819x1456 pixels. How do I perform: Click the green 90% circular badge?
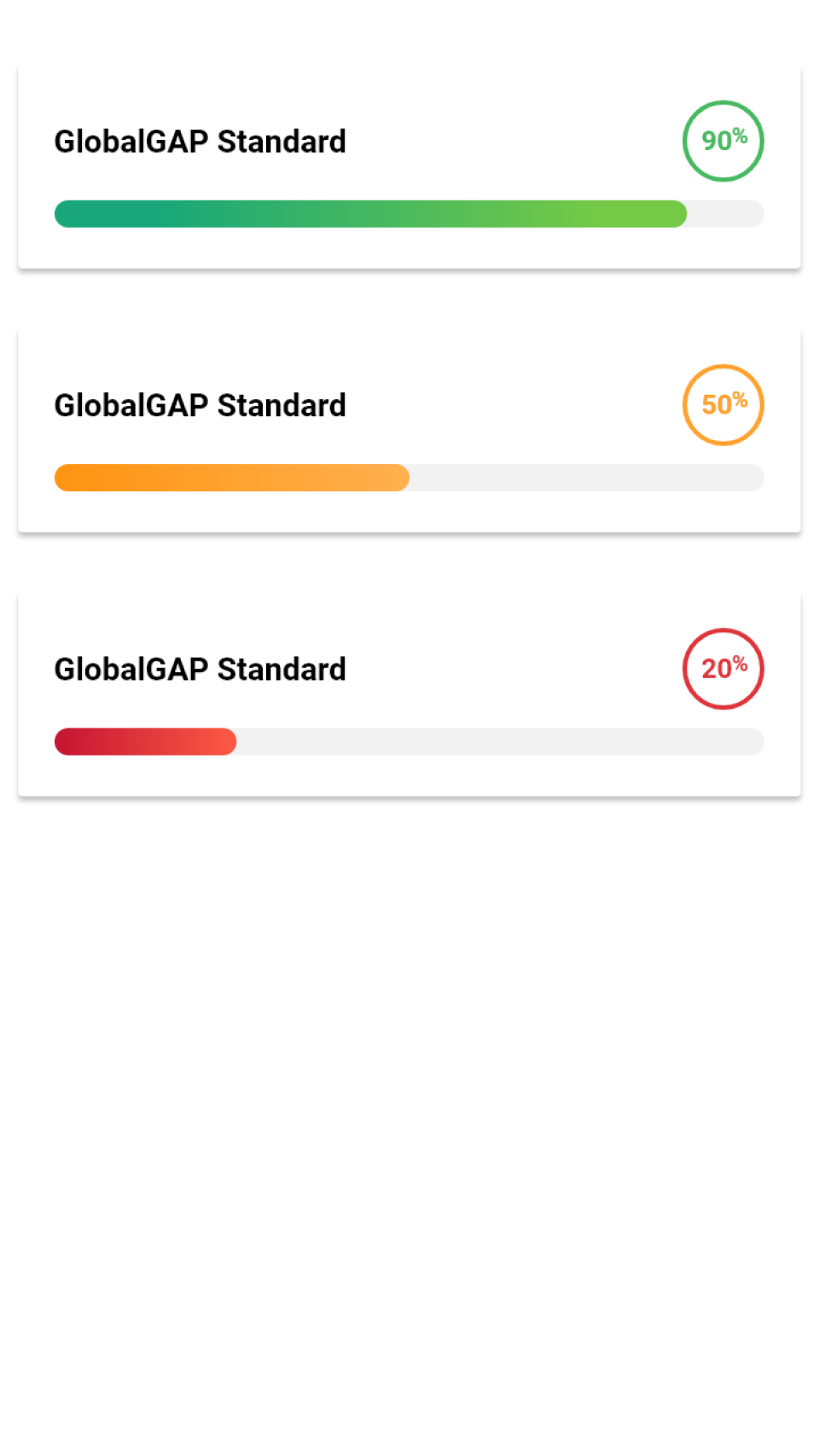723,141
